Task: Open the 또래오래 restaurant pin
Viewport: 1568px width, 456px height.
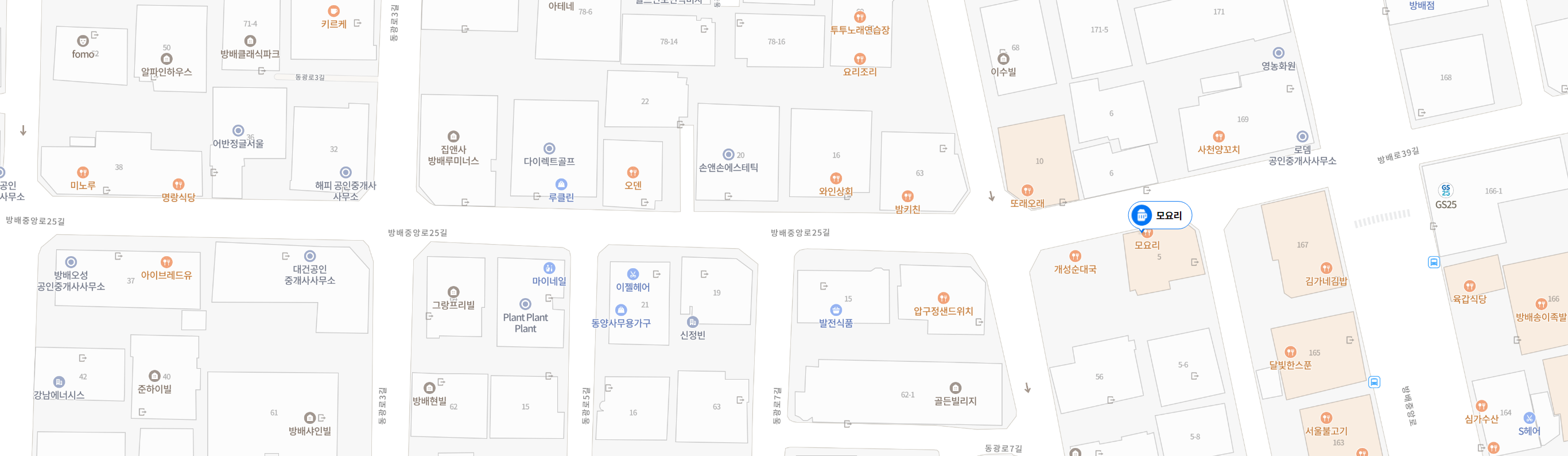Action: coord(1027,191)
